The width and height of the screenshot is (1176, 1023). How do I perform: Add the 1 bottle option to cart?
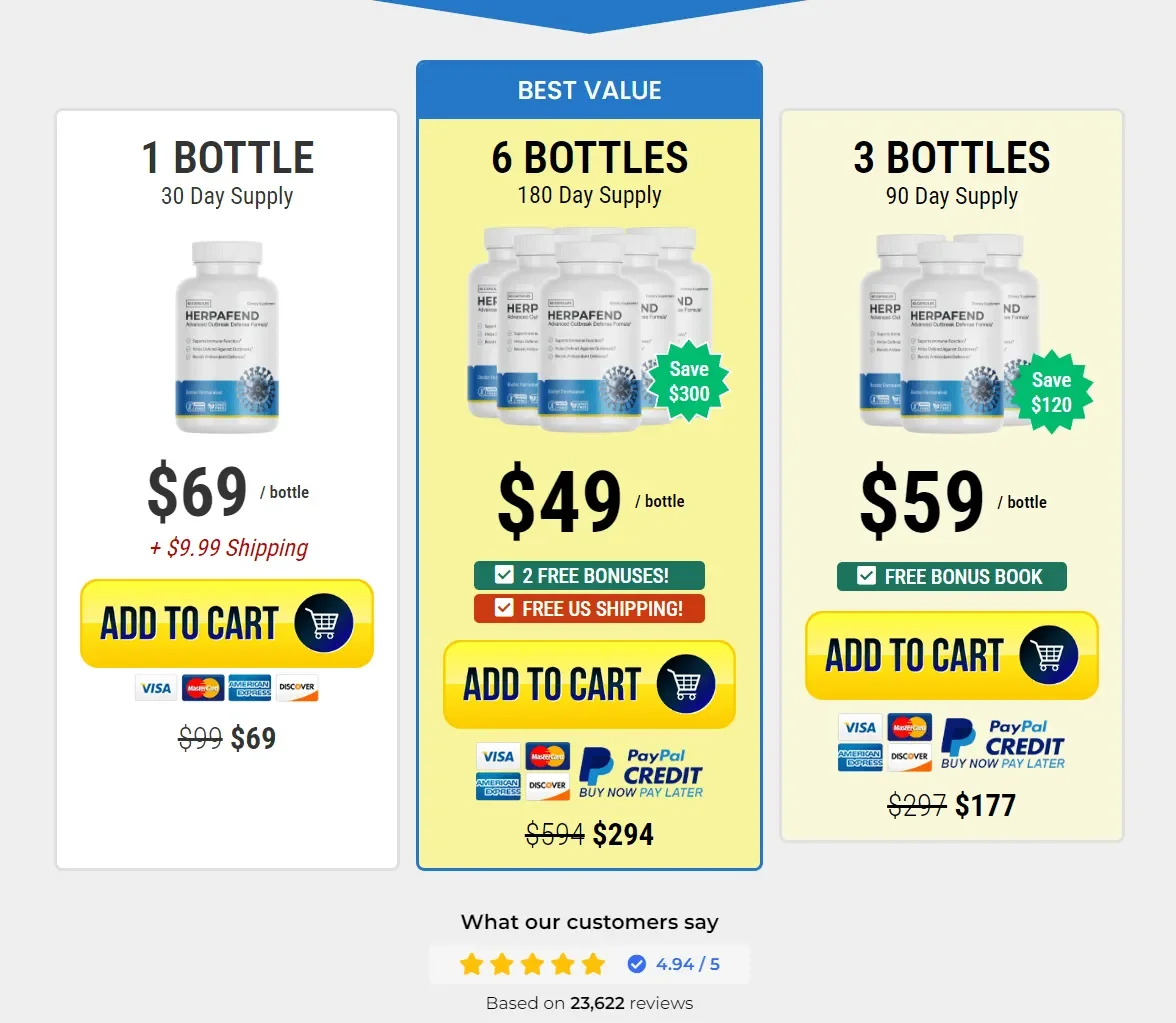pos(226,623)
